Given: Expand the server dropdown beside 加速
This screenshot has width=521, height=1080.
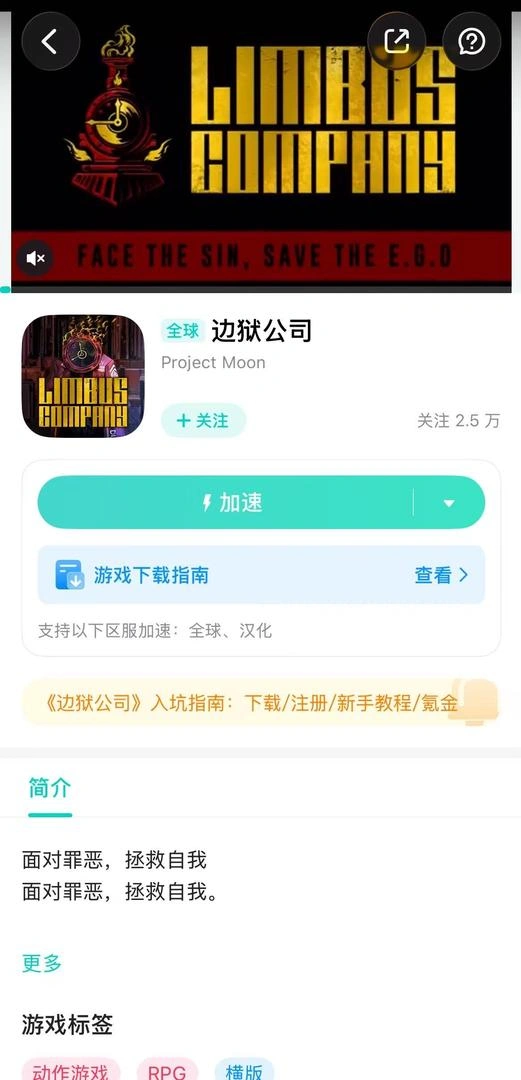Looking at the screenshot, I should click(x=449, y=503).
